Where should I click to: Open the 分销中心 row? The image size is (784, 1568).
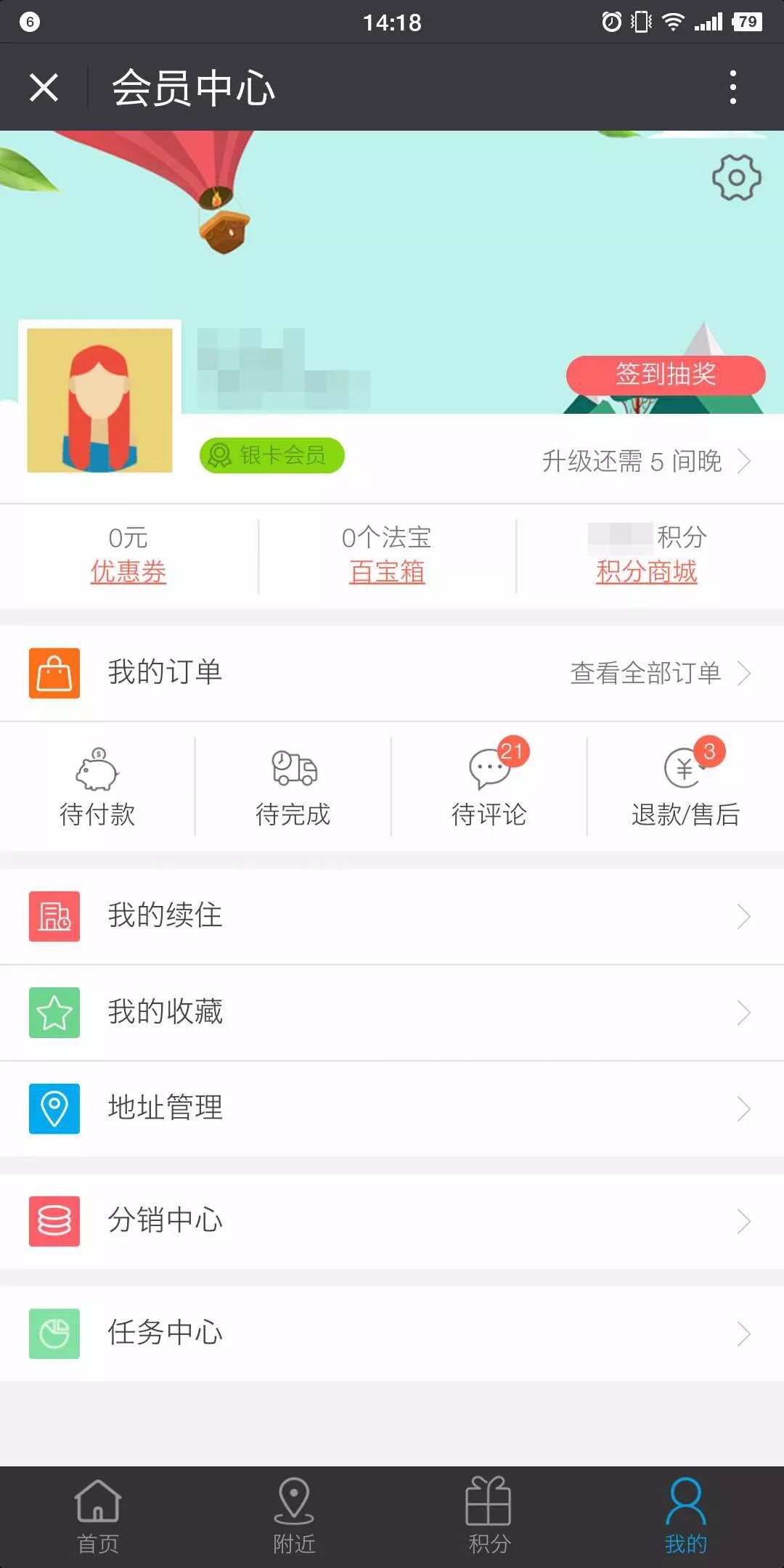click(392, 1221)
